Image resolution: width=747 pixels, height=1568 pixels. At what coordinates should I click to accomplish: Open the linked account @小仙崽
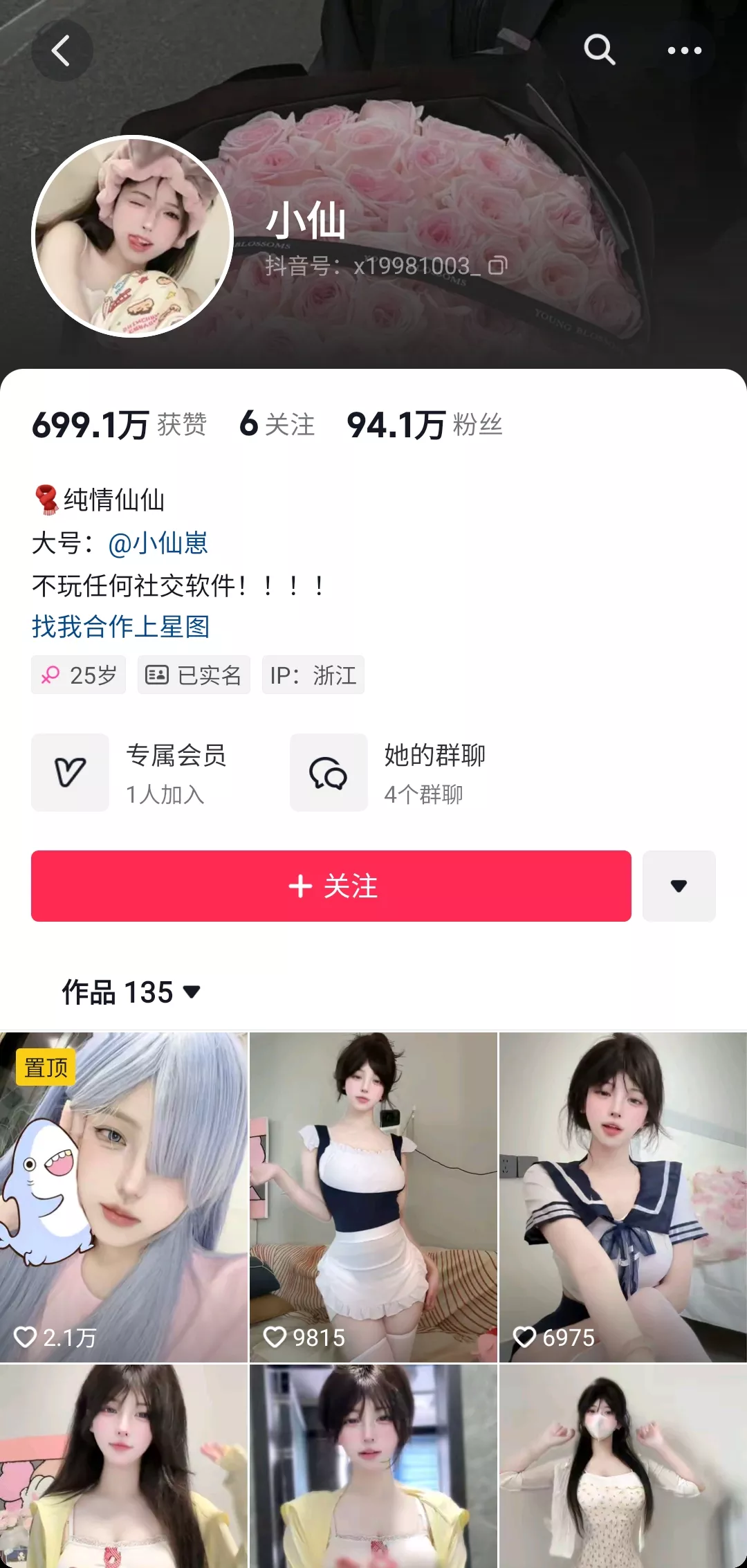pyautogui.click(x=158, y=543)
